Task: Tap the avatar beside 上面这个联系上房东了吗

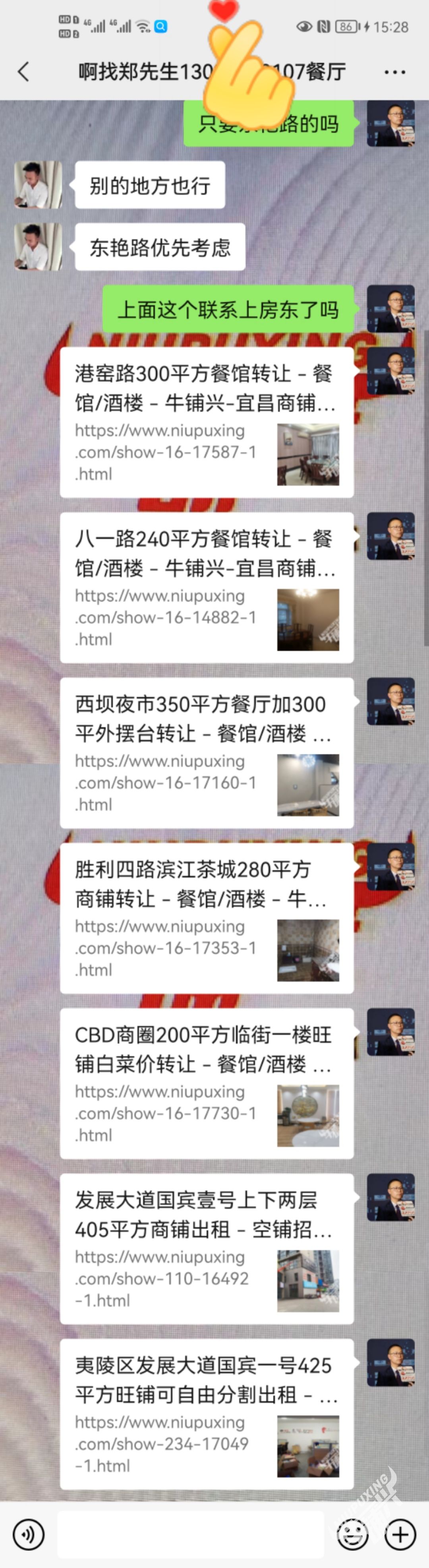Action: point(390,309)
